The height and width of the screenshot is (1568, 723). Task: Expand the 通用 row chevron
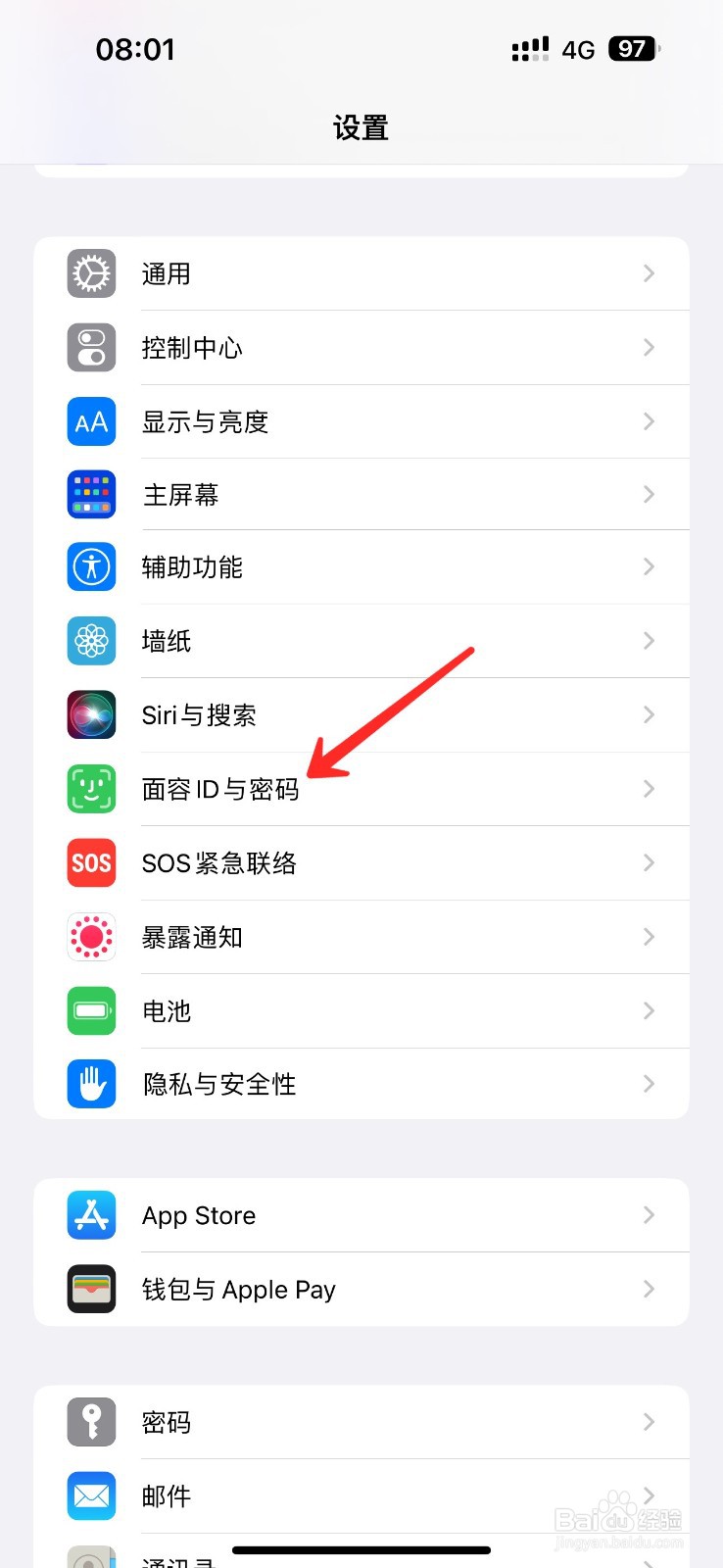coord(648,273)
